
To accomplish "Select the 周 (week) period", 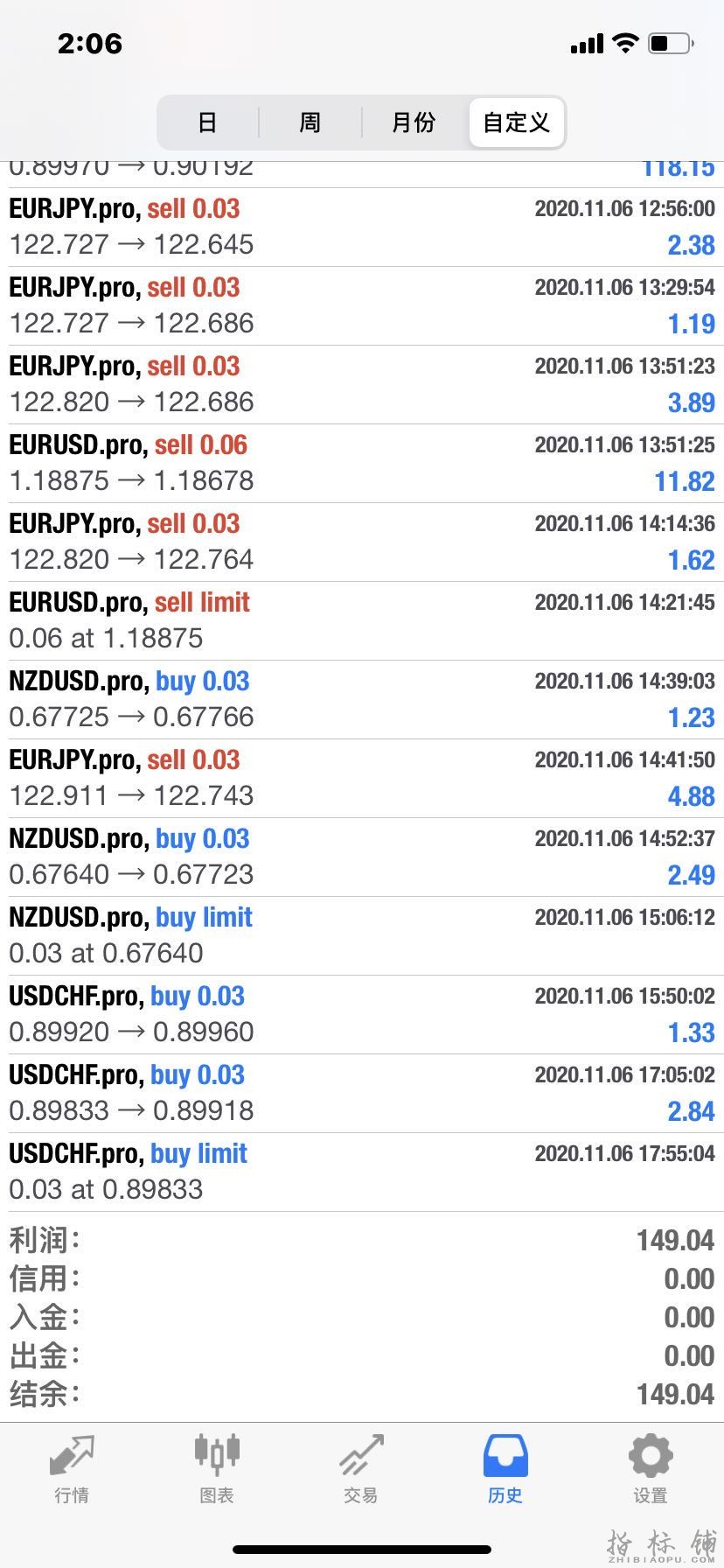I will point(310,122).
